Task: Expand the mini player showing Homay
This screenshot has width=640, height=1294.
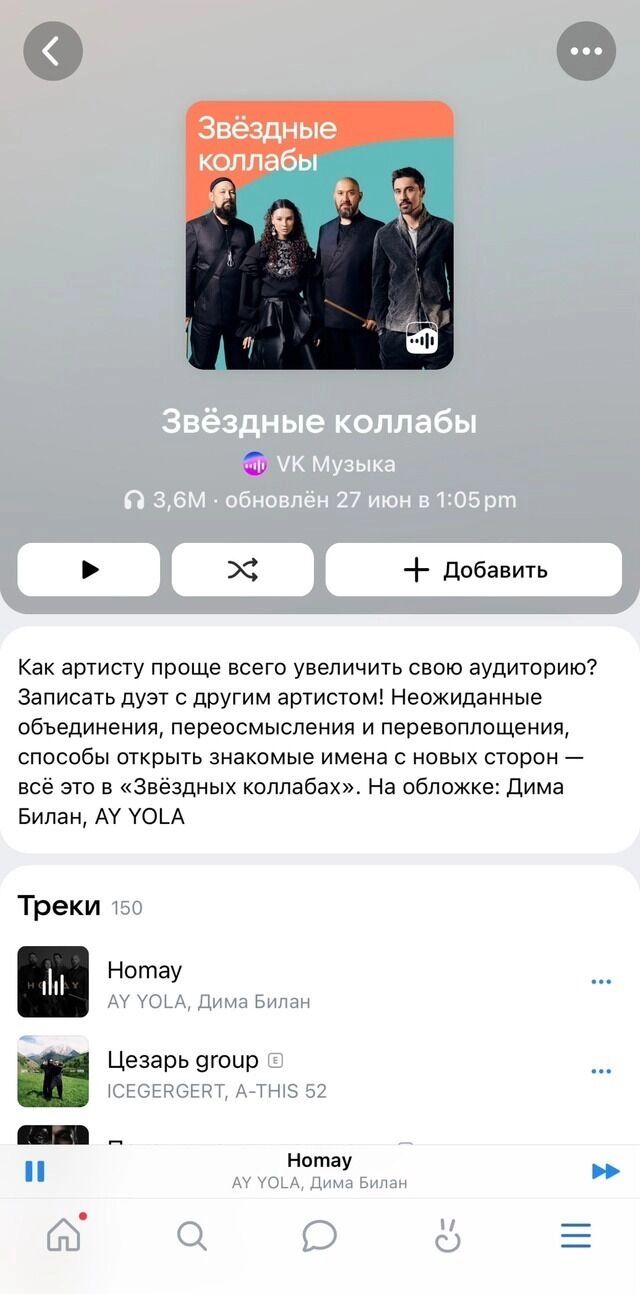Action: (320, 1171)
